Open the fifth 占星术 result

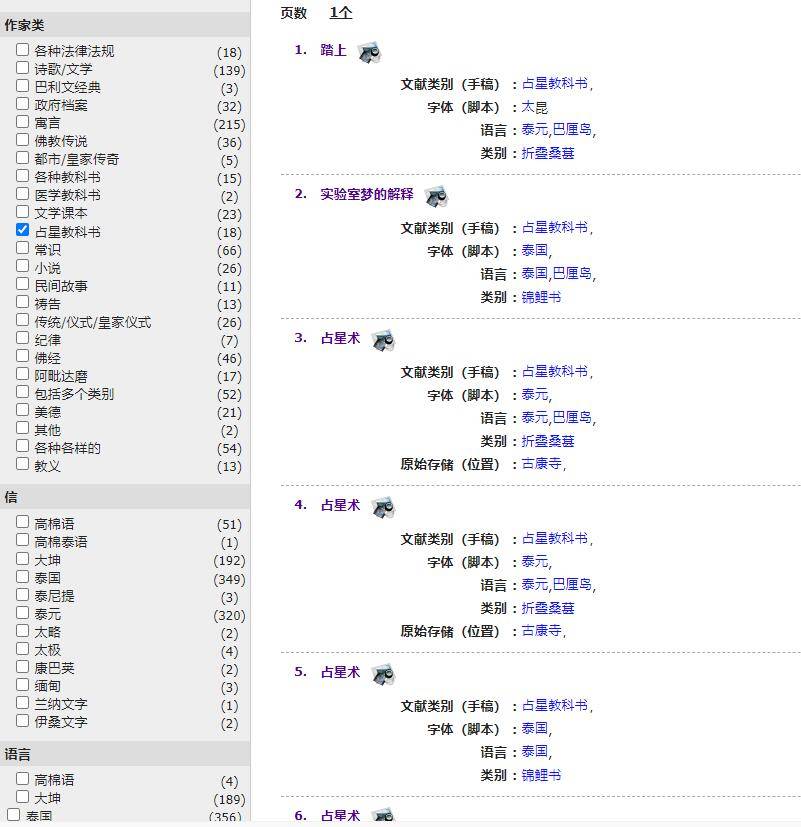pyautogui.click(x=340, y=672)
